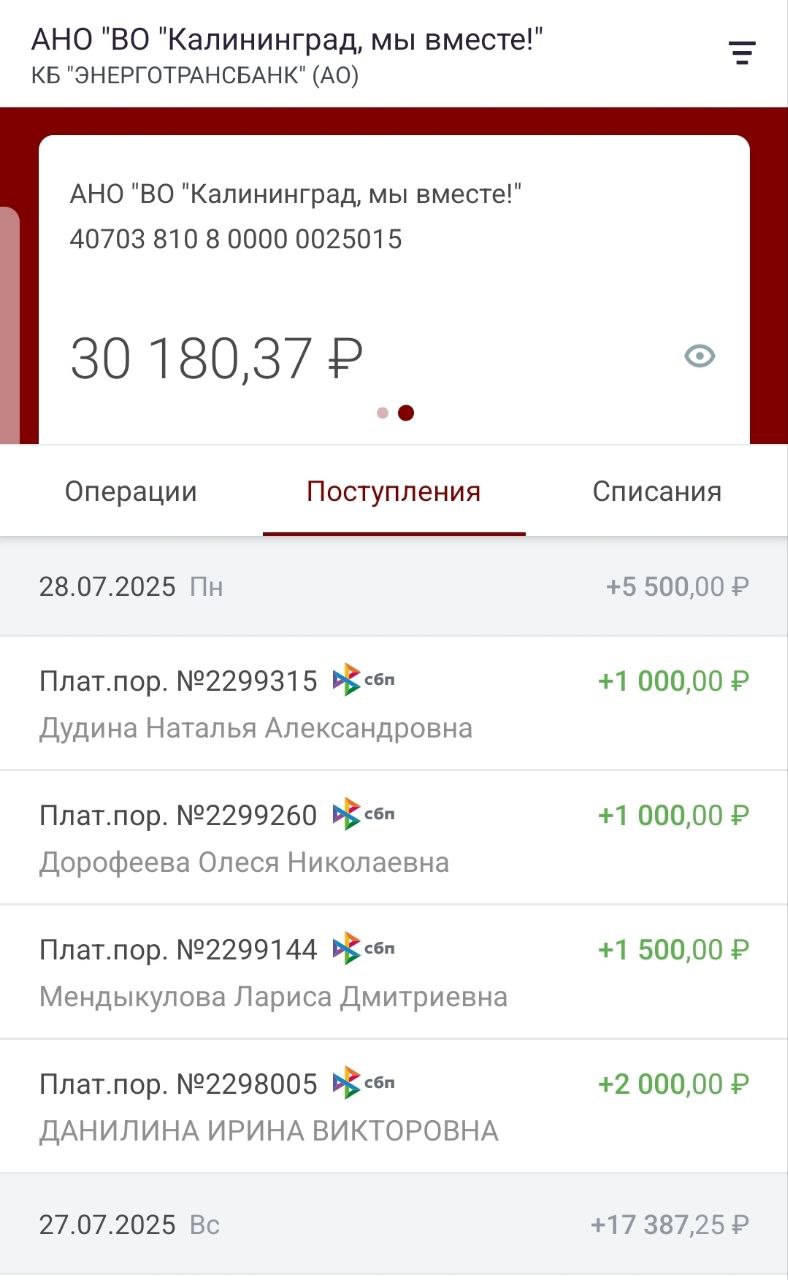Open the account card ending 0025015
Screen dimensions: 788x1280
pyautogui.click(x=394, y=290)
